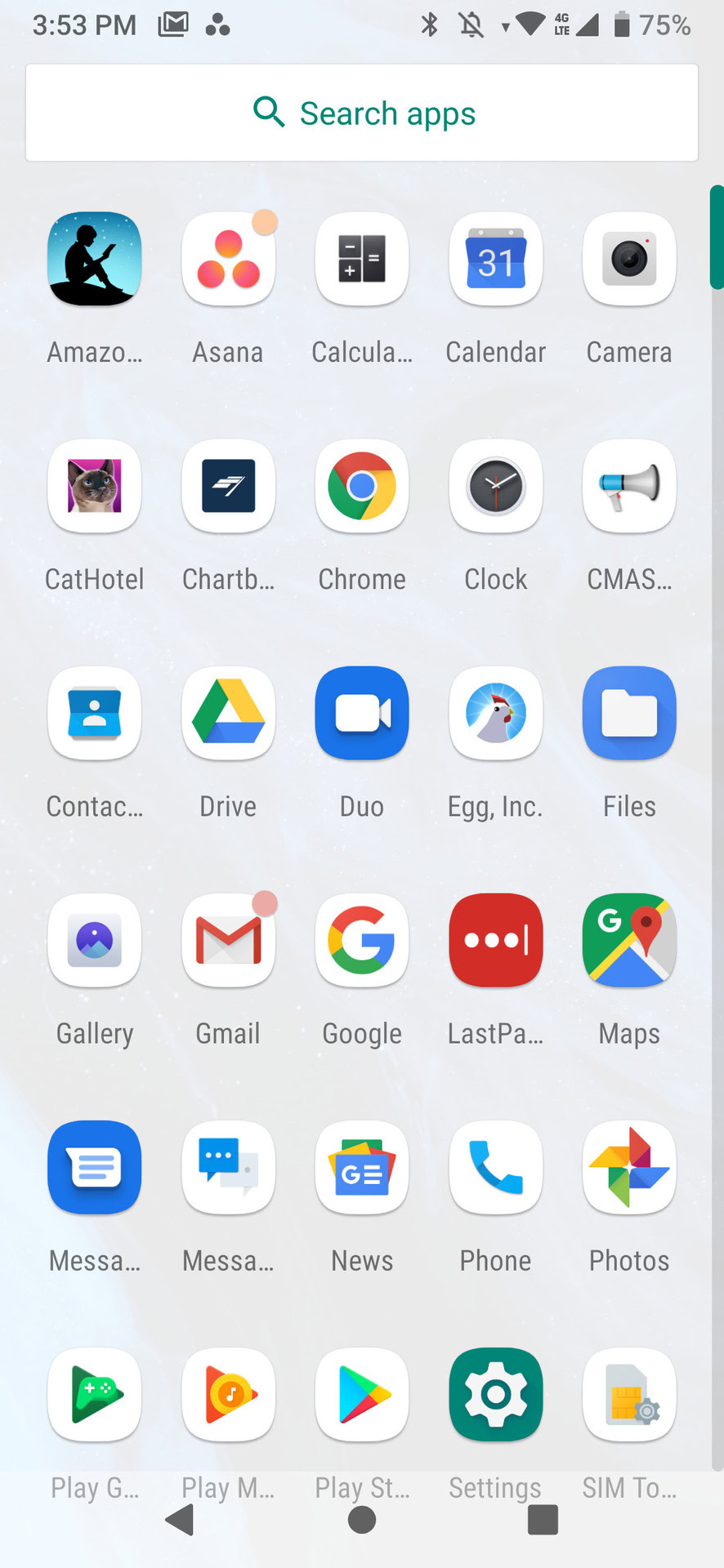The image size is (724, 1568).
Task: Open Google Drive
Action: [x=228, y=714]
